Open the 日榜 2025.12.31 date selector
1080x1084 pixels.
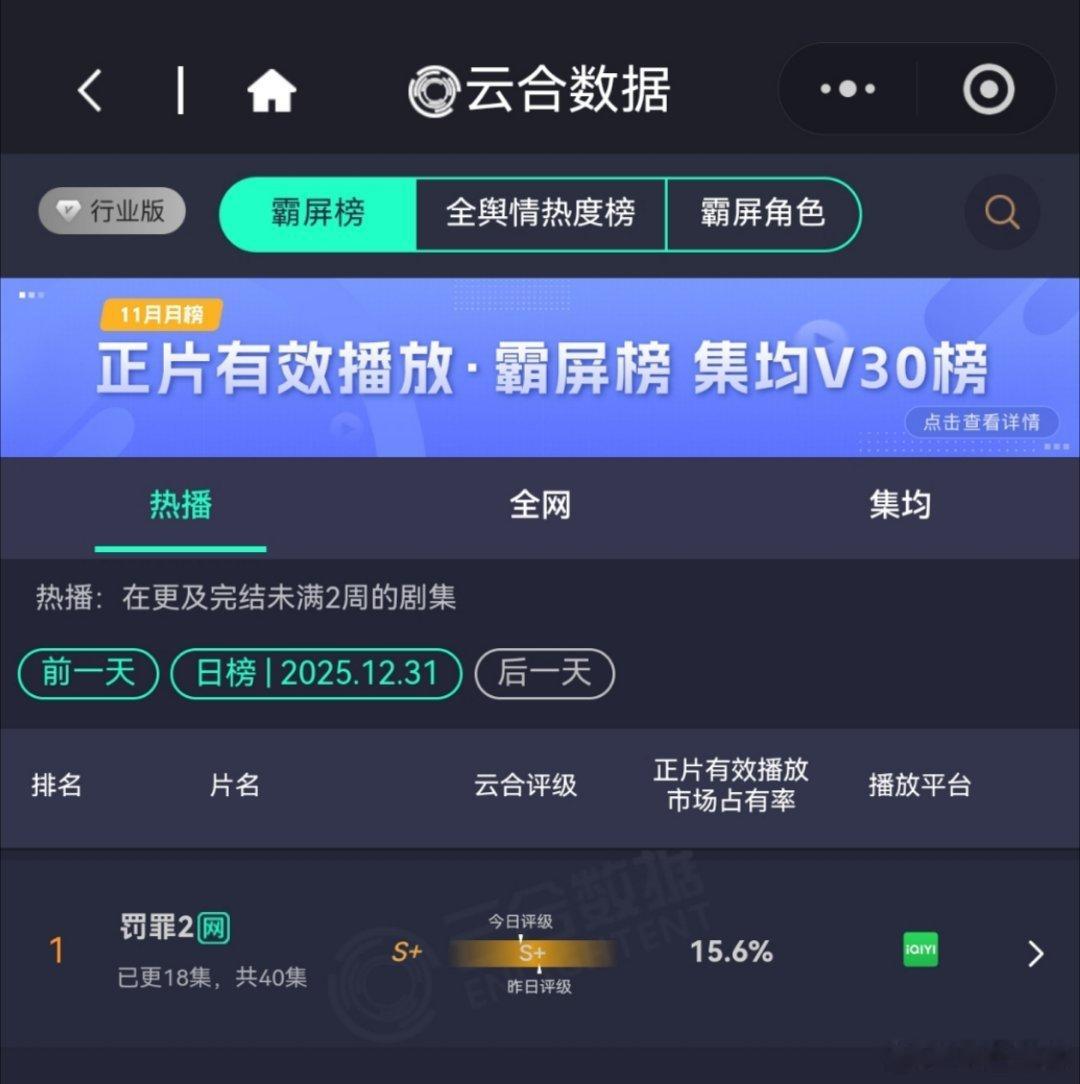316,674
